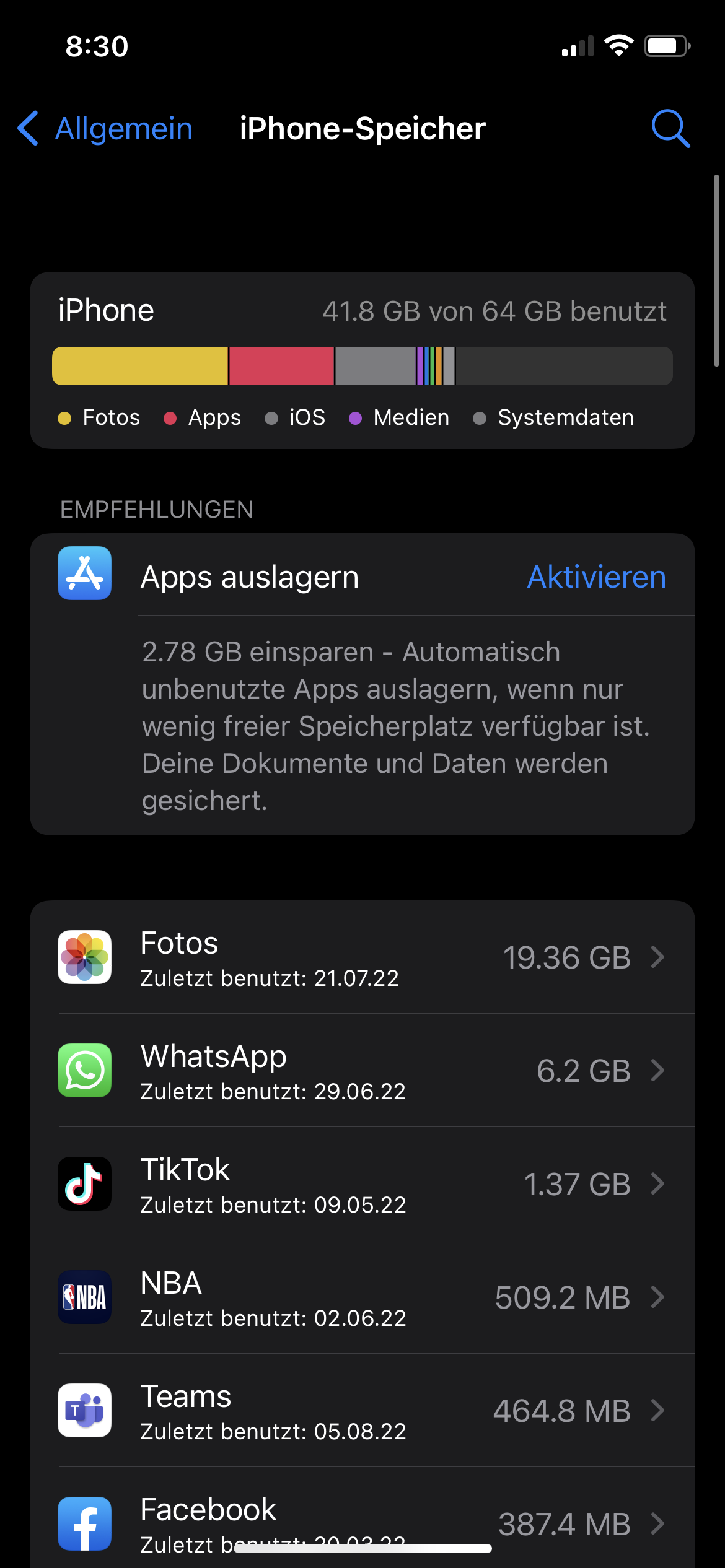This screenshot has height=1568, width=725.
Task: Open Fotos storage details
Action: [x=362, y=957]
